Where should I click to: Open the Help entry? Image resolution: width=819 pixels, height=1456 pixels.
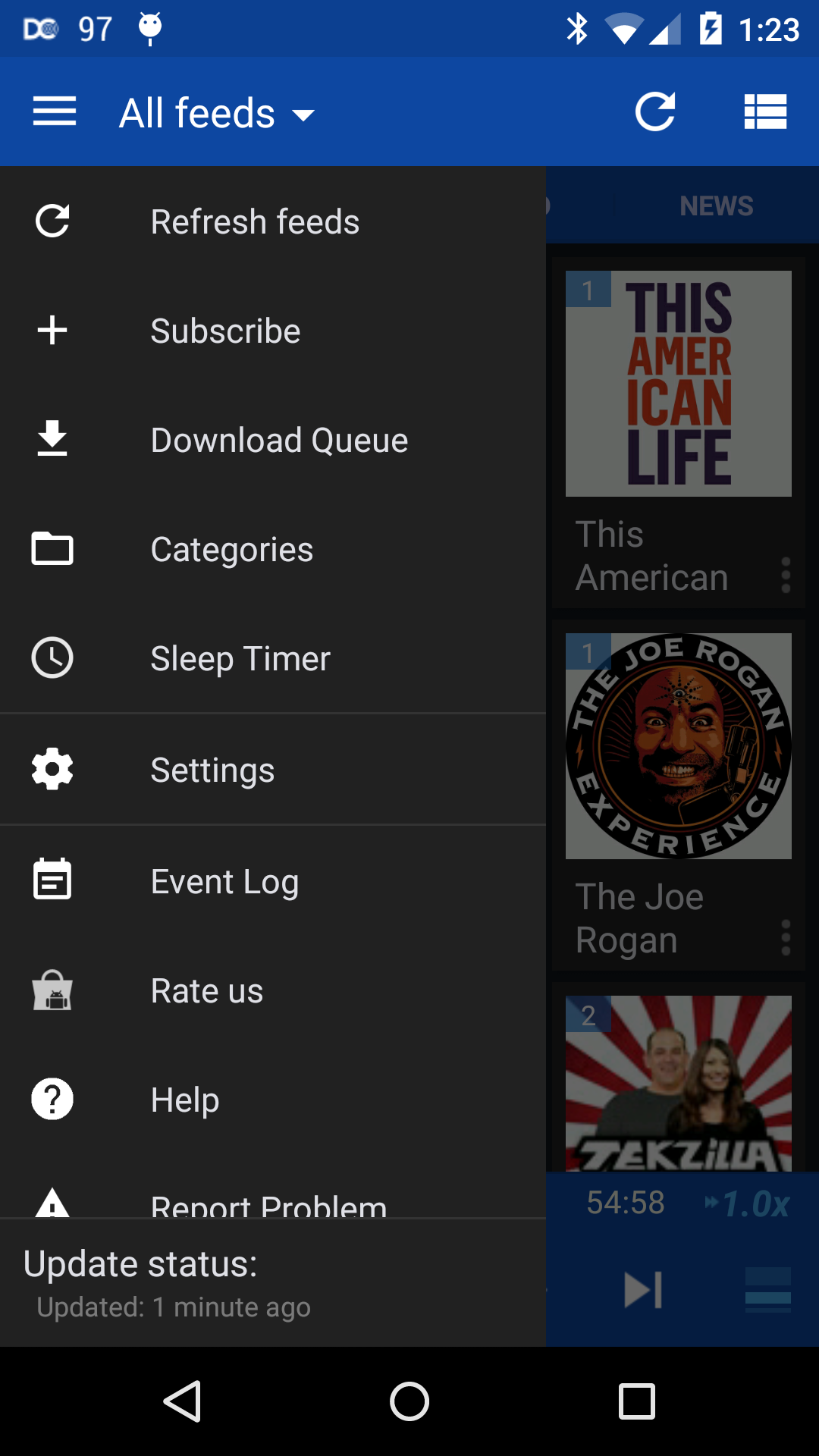coord(273,1100)
